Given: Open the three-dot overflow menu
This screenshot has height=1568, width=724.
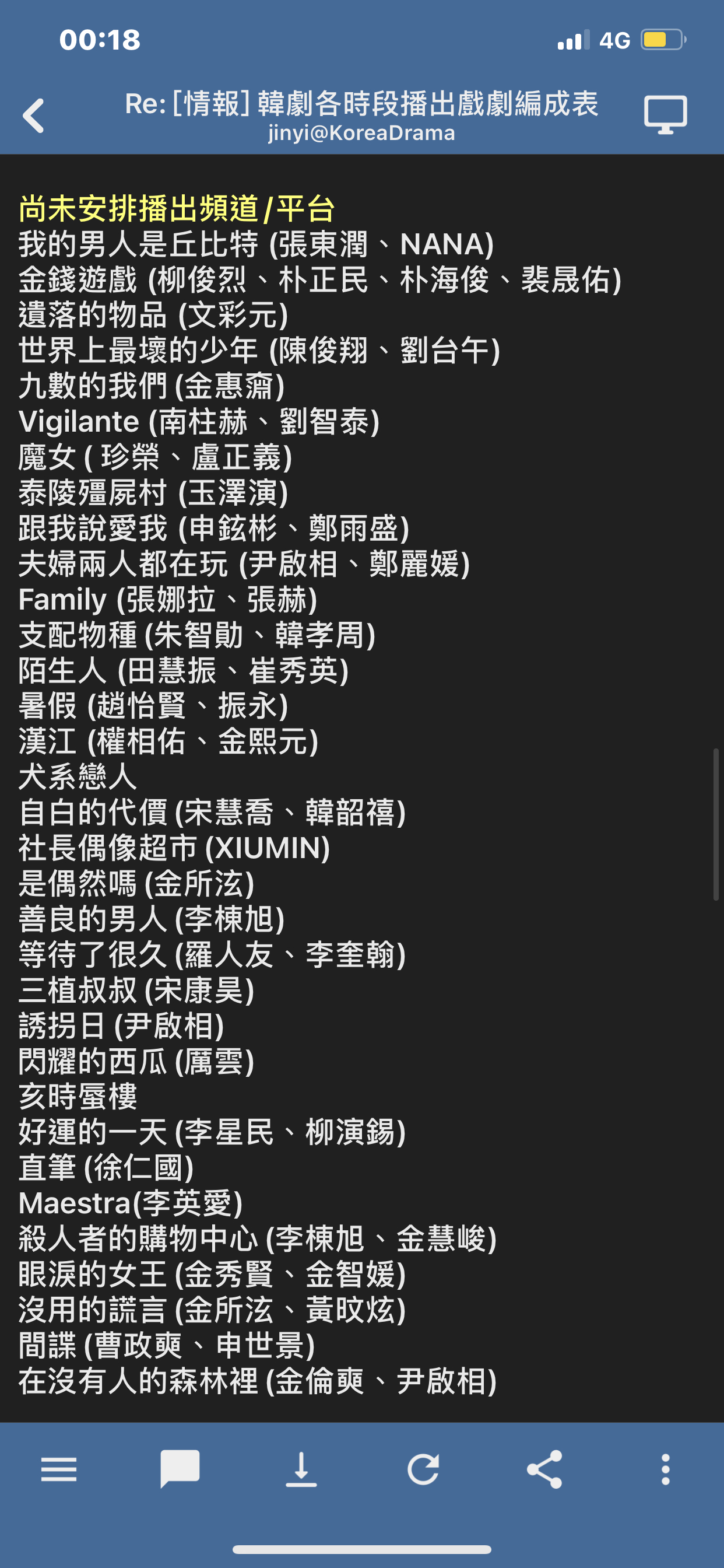Looking at the screenshot, I should tap(666, 1469).
